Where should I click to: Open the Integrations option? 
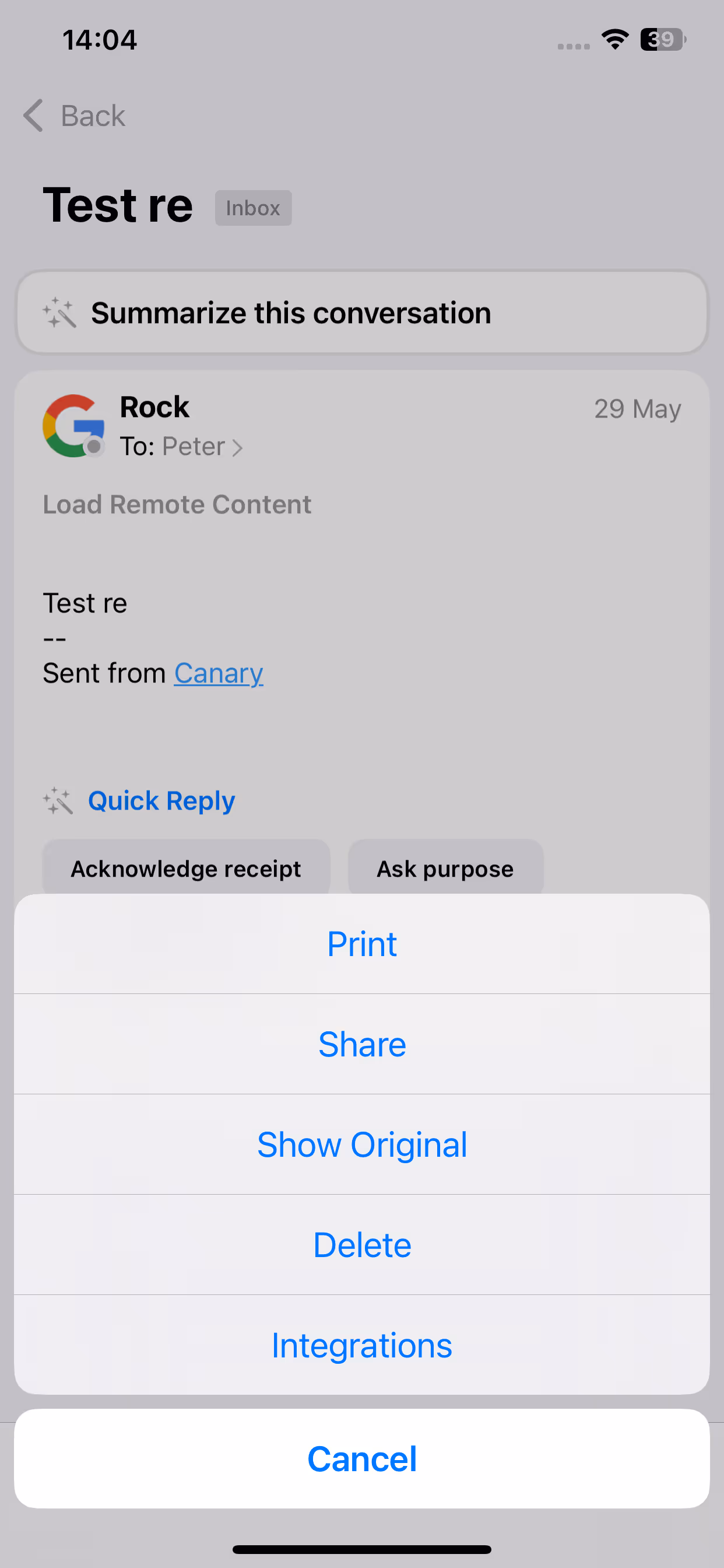(x=362, y=1345)
